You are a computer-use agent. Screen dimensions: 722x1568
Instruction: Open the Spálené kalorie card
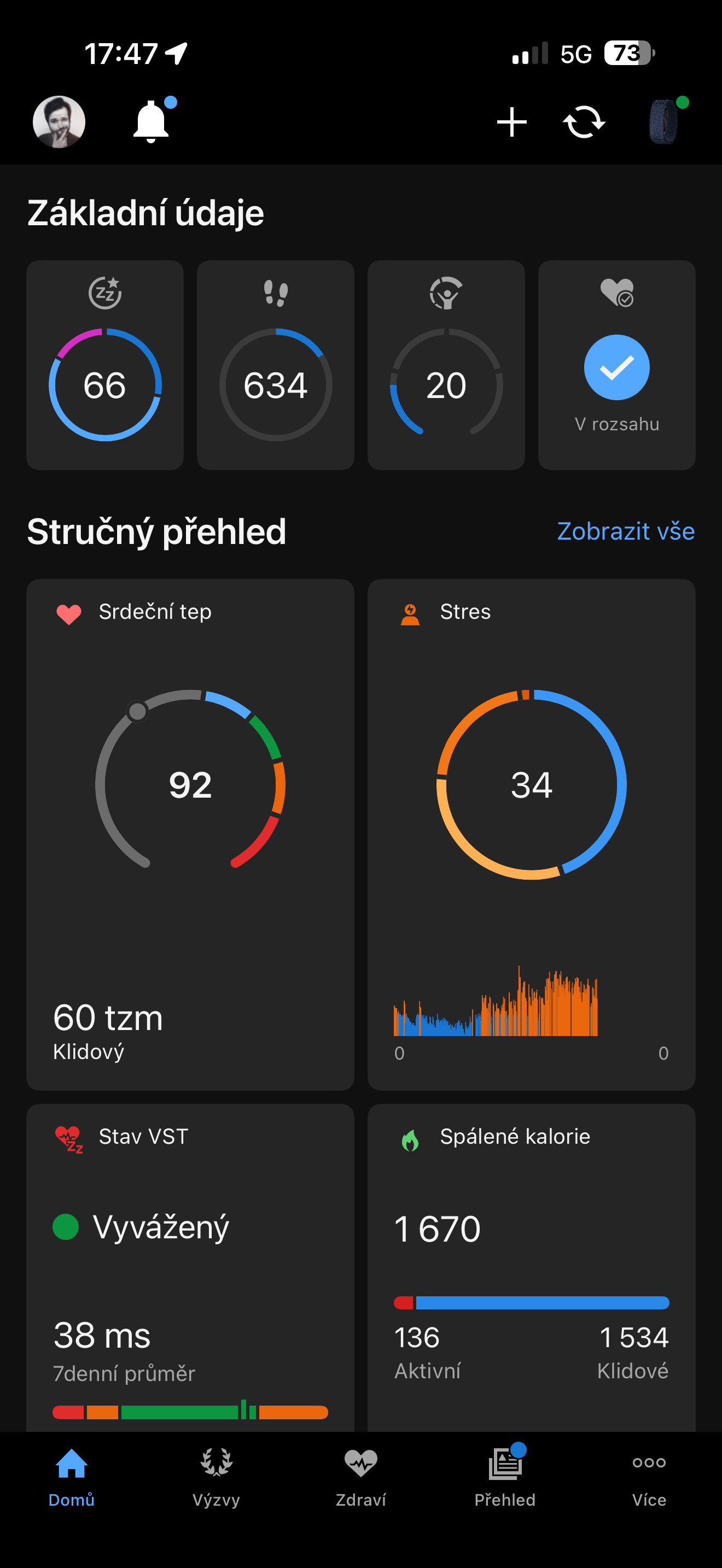coord(532,1267)
